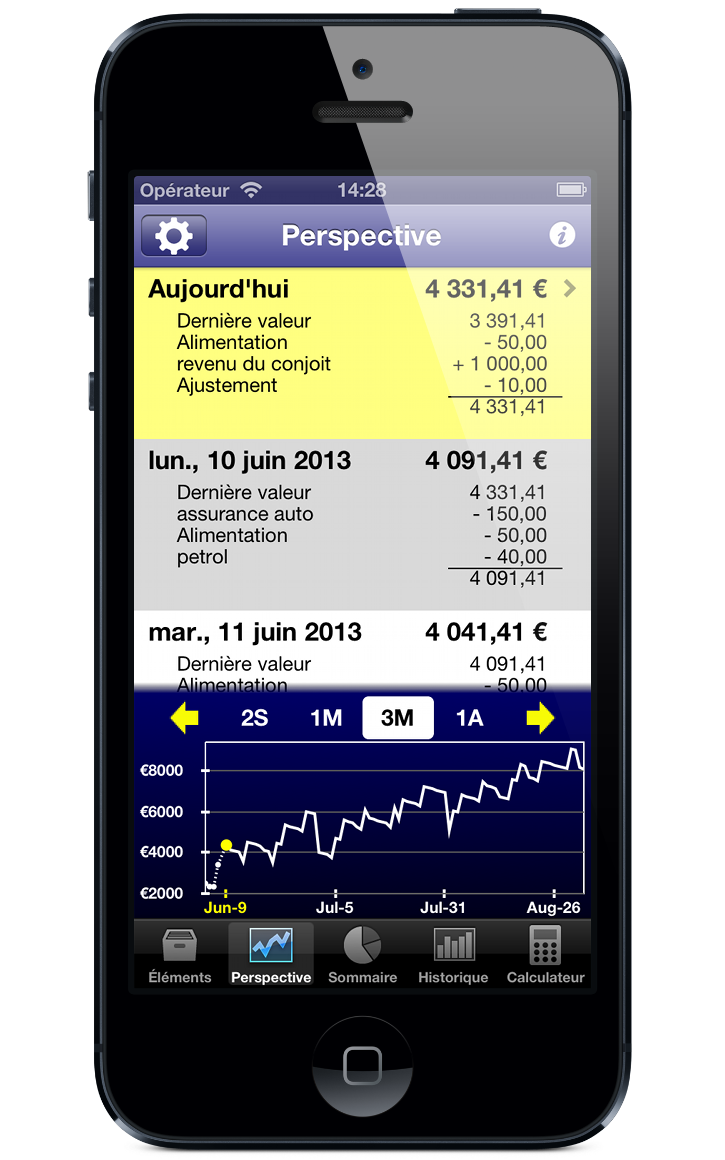Open the settings gear

174,236
